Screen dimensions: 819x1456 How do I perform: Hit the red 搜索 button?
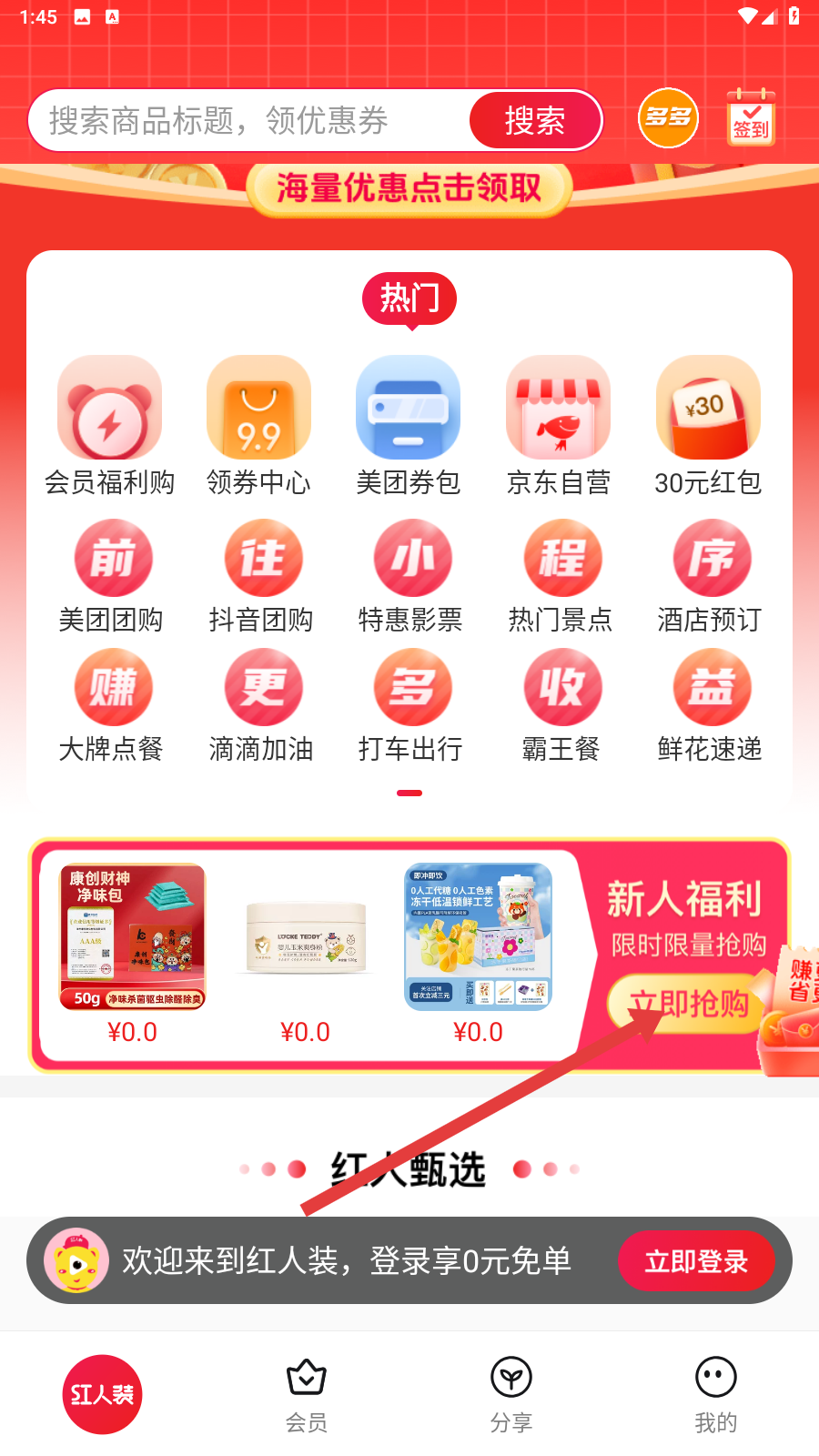point(535,120)
